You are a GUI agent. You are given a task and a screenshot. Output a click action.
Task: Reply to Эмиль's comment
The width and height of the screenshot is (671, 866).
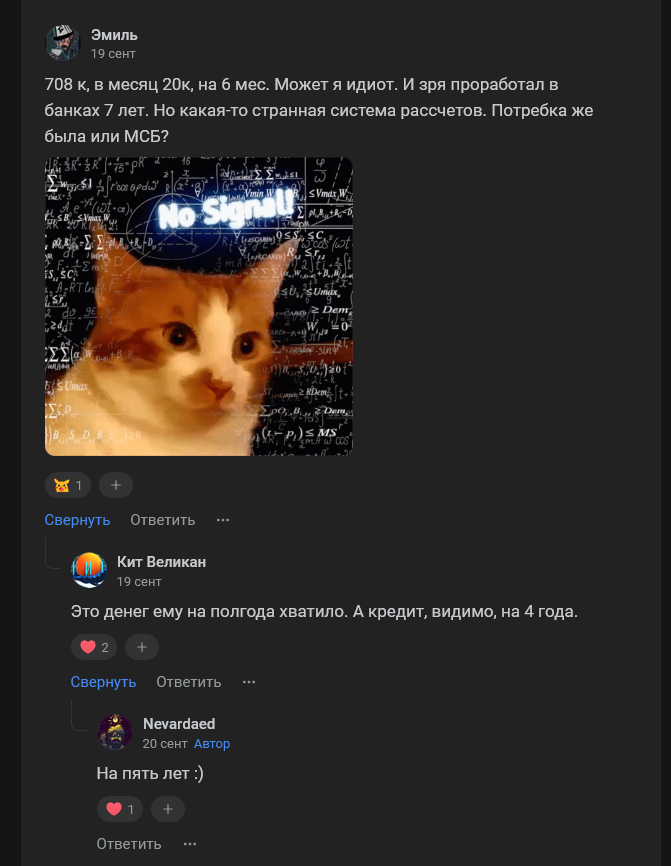(162, 520)
